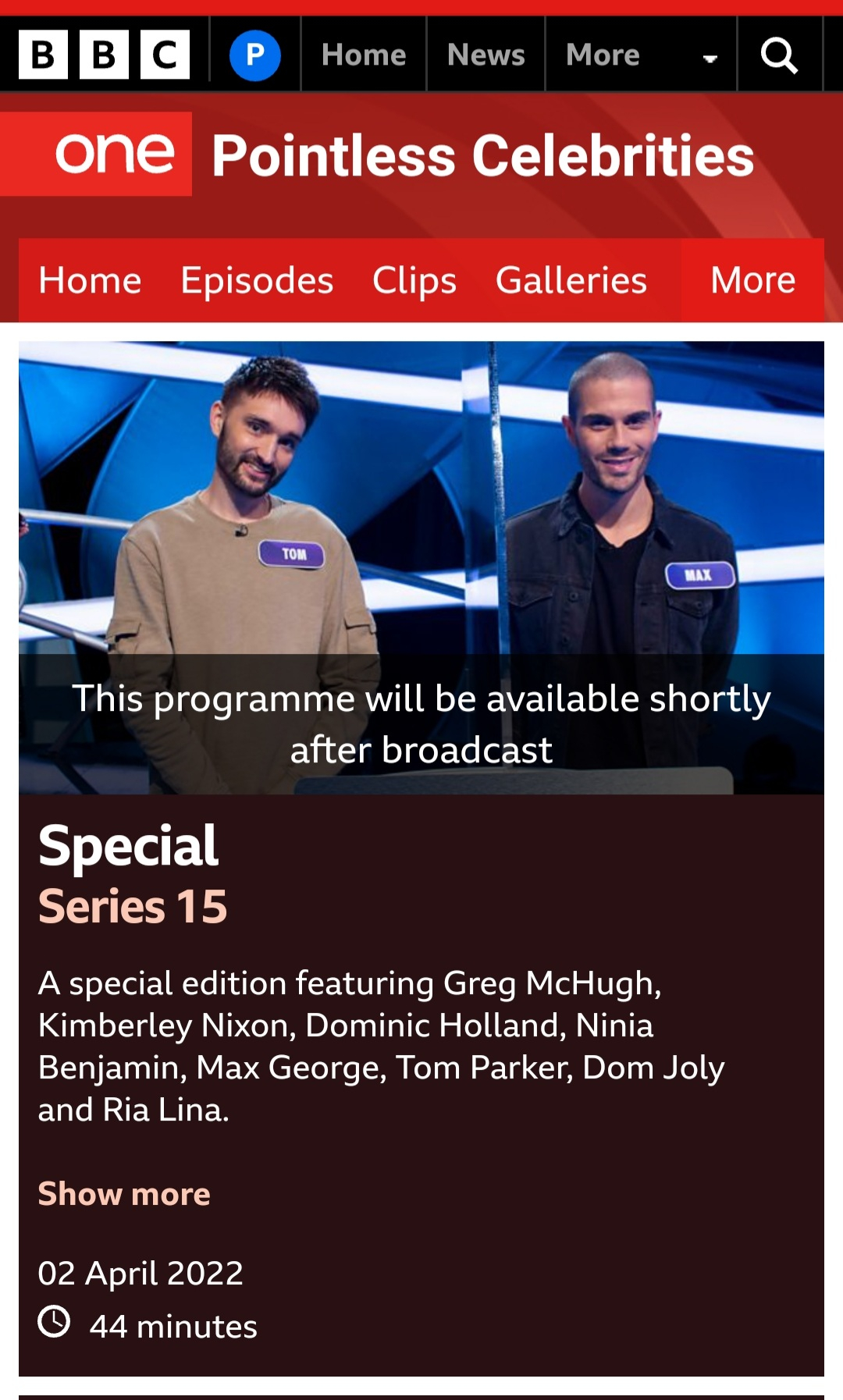Switch to the Episodes tab
This screenshot has width=843, height=1400.
257,280
